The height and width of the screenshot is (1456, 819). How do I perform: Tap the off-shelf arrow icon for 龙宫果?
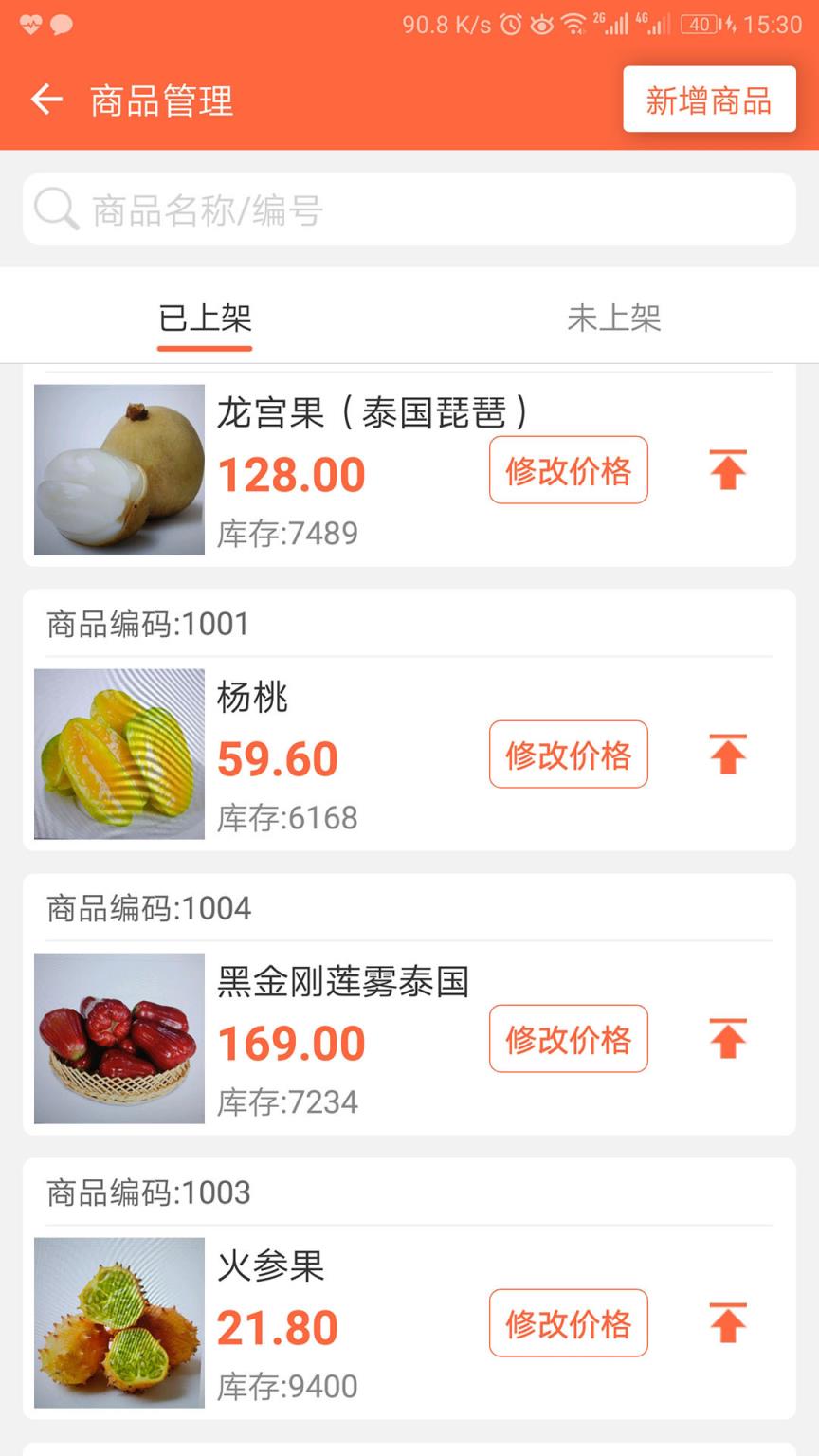[727, 470]
